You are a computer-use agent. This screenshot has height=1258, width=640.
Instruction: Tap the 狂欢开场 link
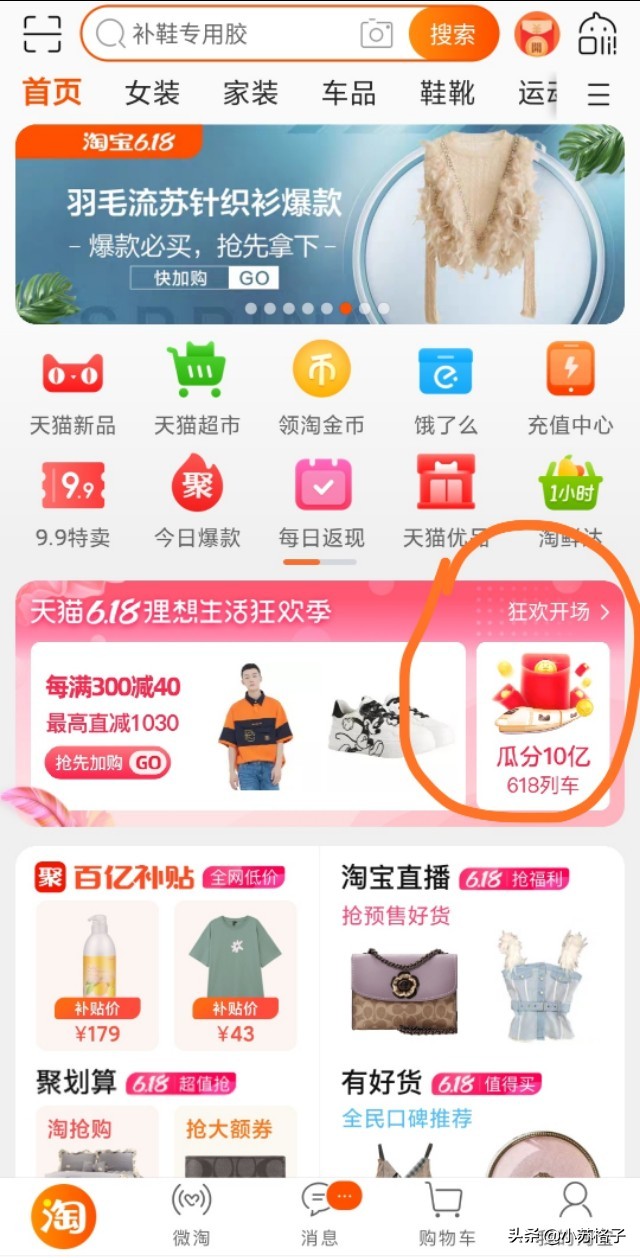coord(558,612)
